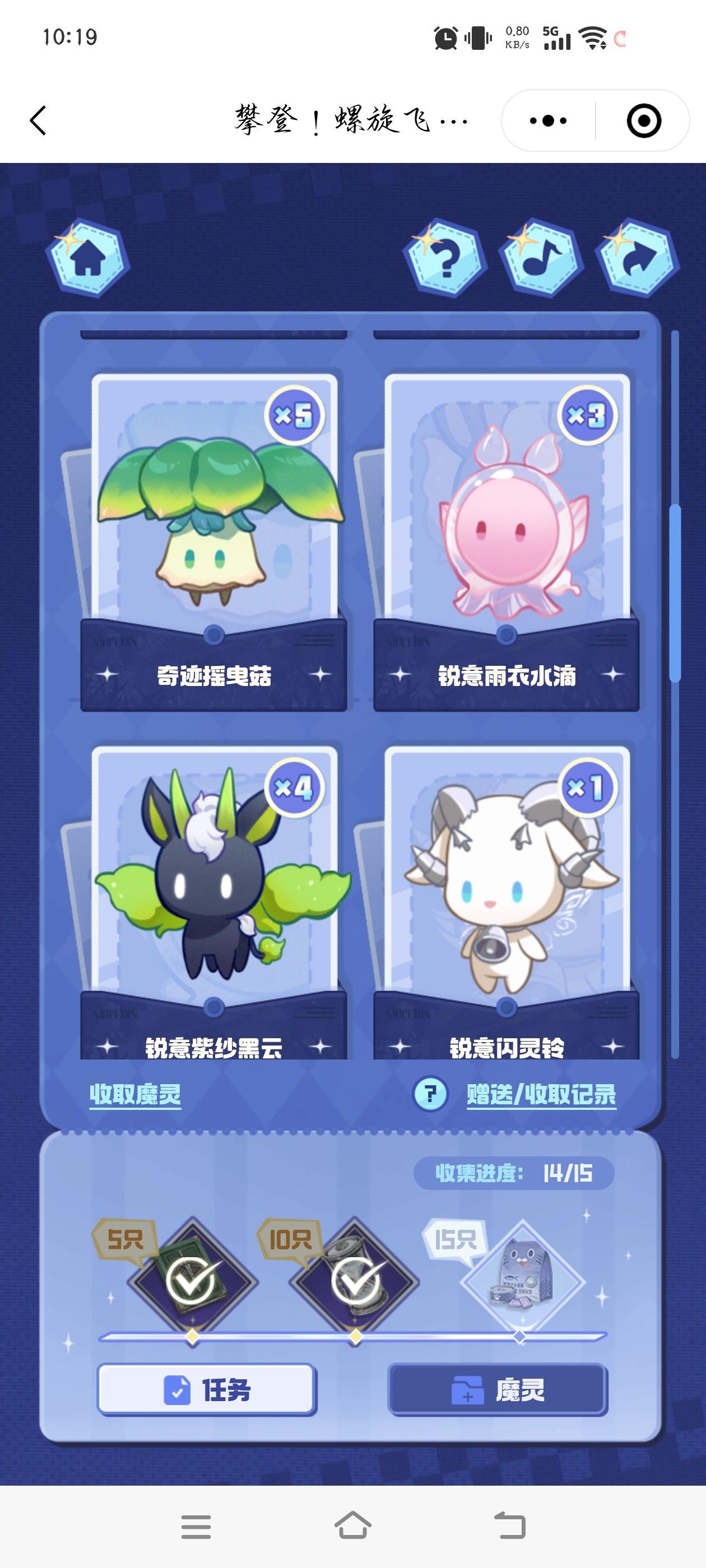Tap the help icon beside 赠送/收取记录
The height and width of the screenshot is (1568, 706).
(430, 1094)
